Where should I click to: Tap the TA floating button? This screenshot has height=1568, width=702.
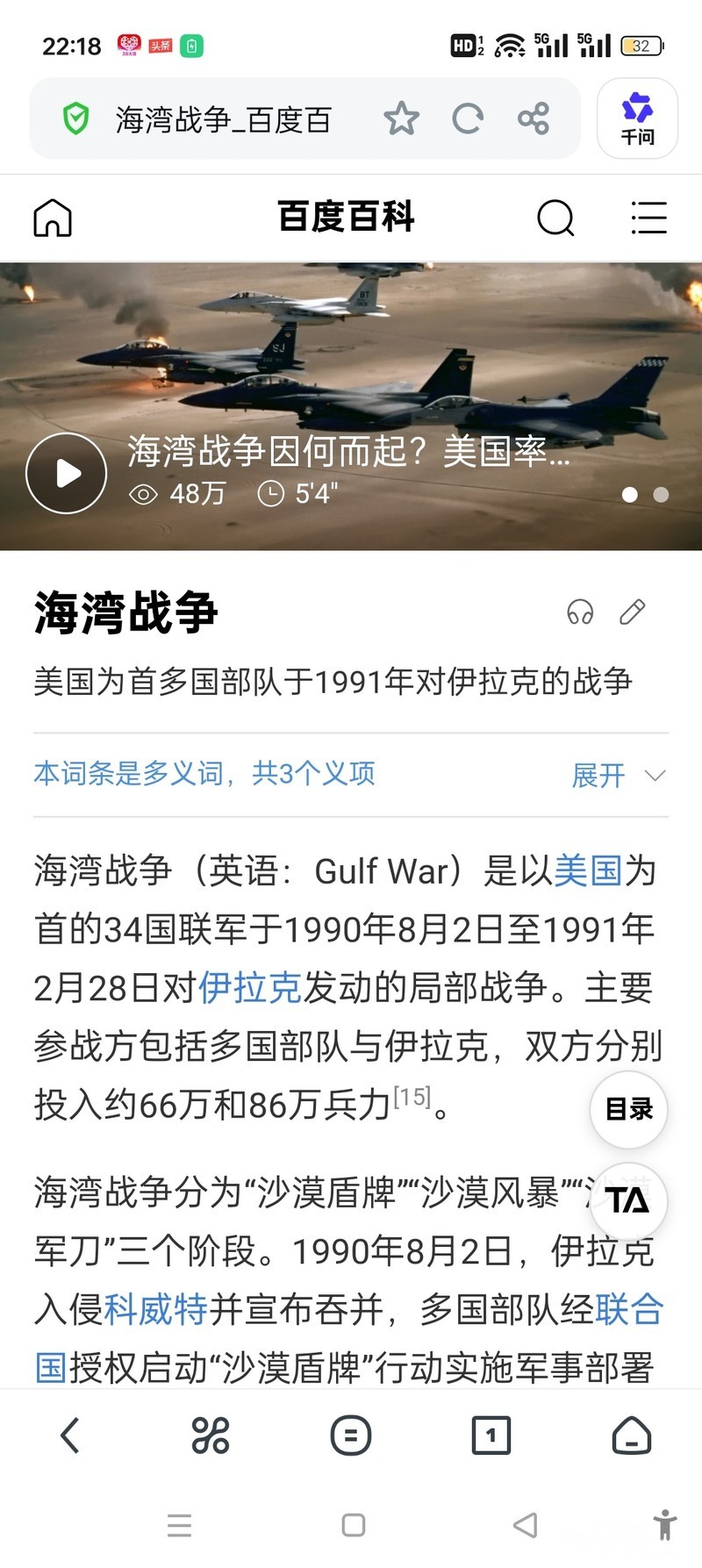pos(628,1200)
